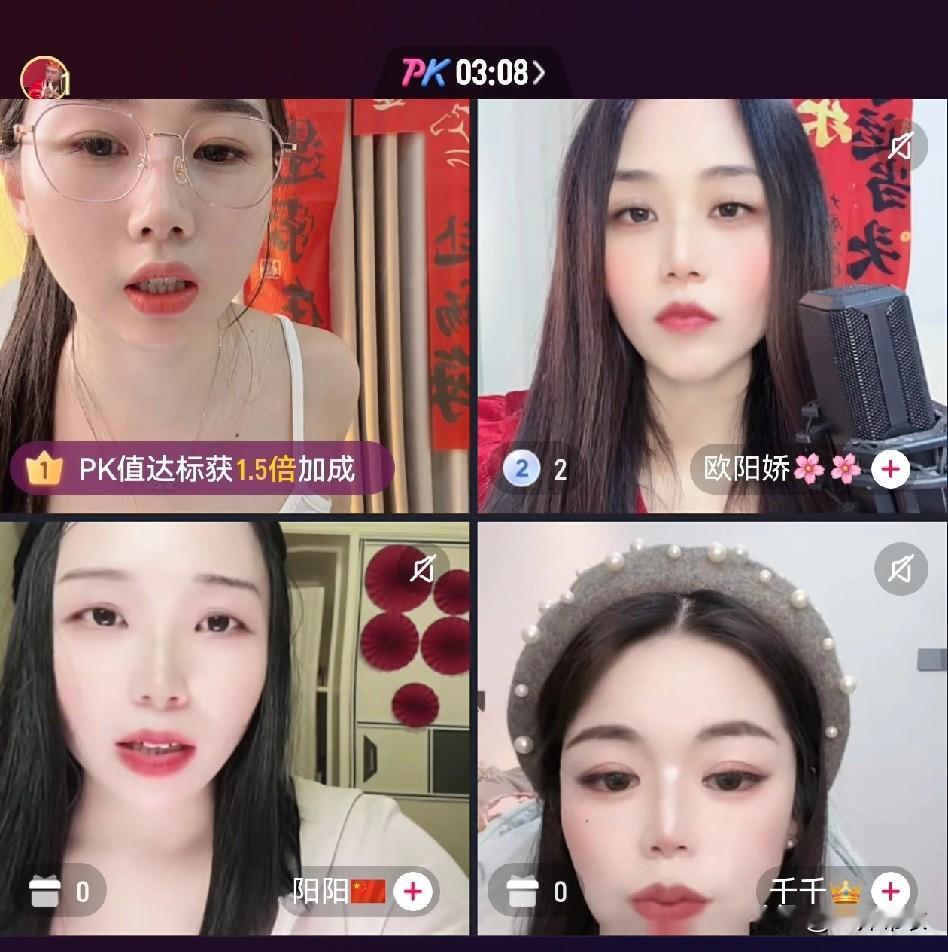
Task: Tap the 1.5倍加成 PK banner
Action: 200,466
